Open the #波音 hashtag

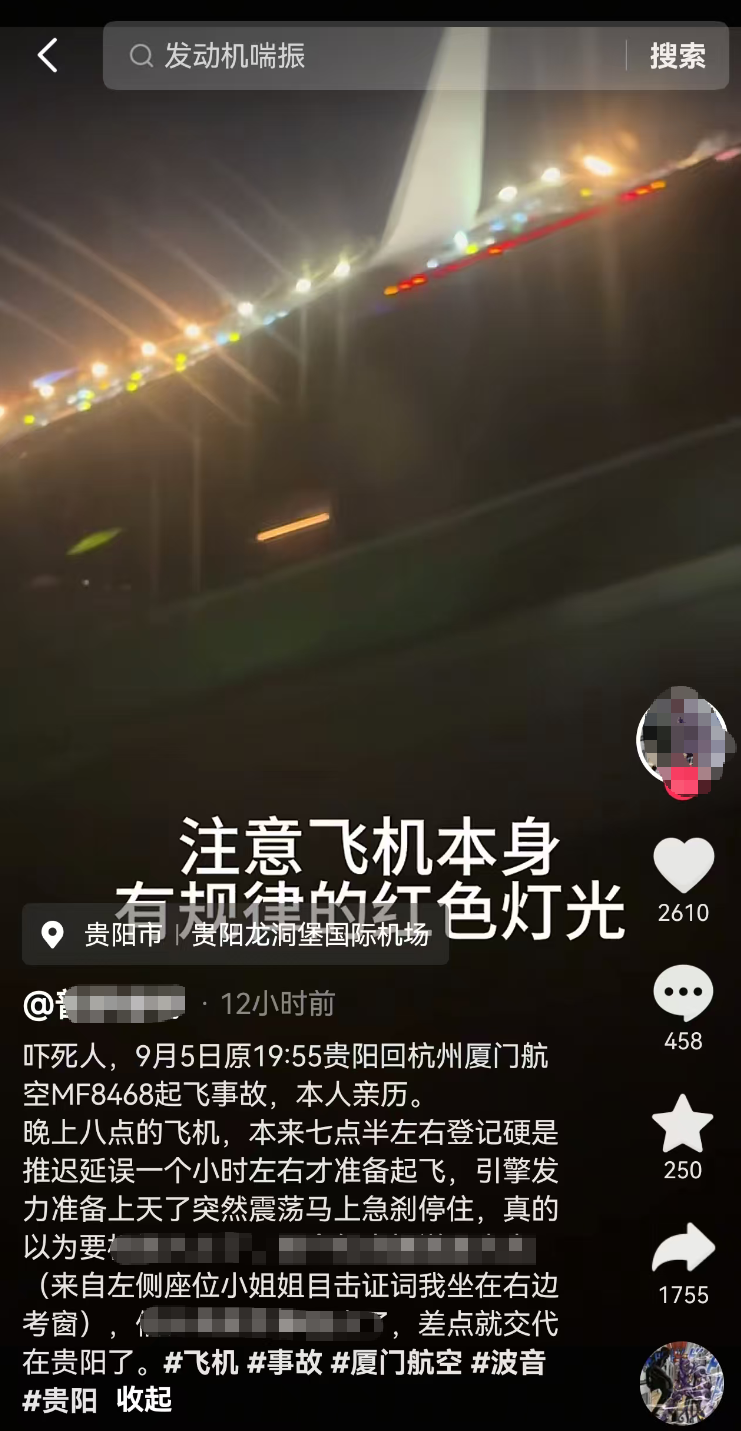[508, 1362]
